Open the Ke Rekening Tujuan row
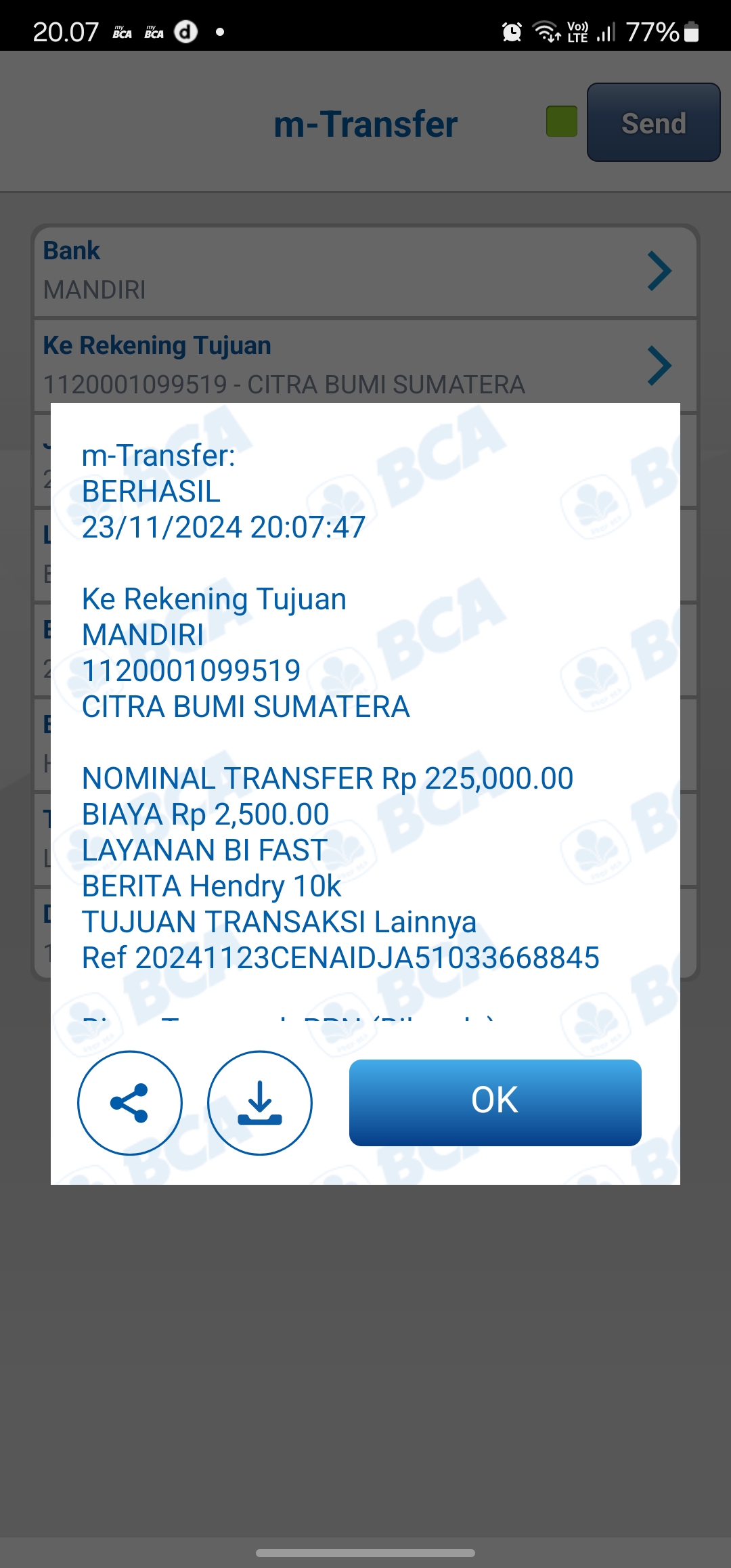The image size is (731, 1568). [365, 364]
